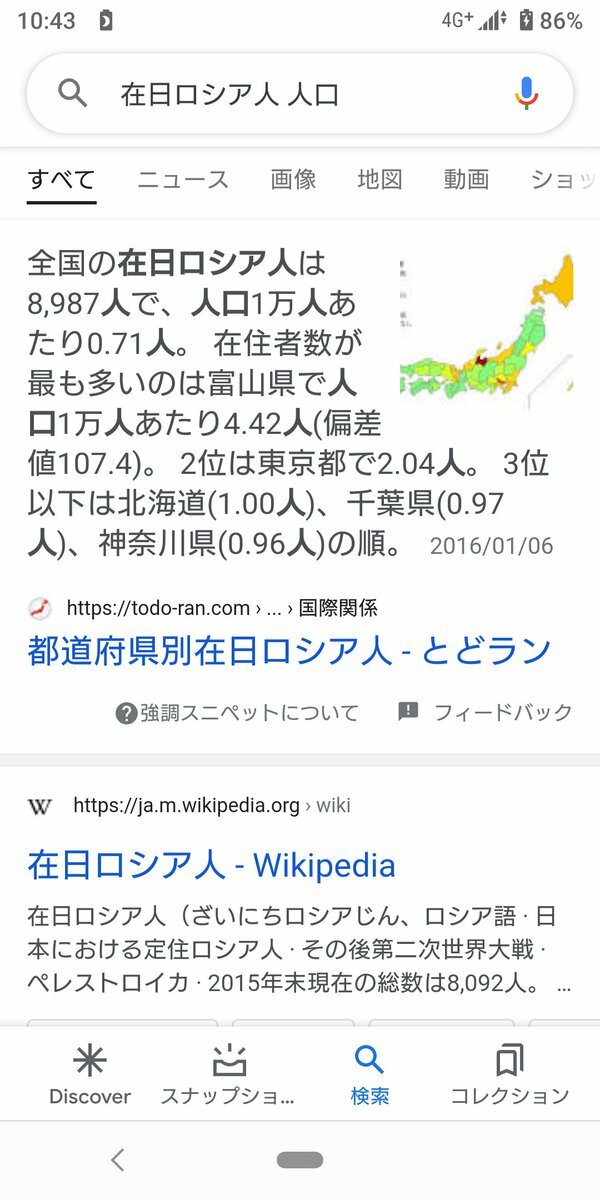Tap the home pill in navigation bar
Viewport: 600px width, 1200px height.
(x=299, y=1160)
